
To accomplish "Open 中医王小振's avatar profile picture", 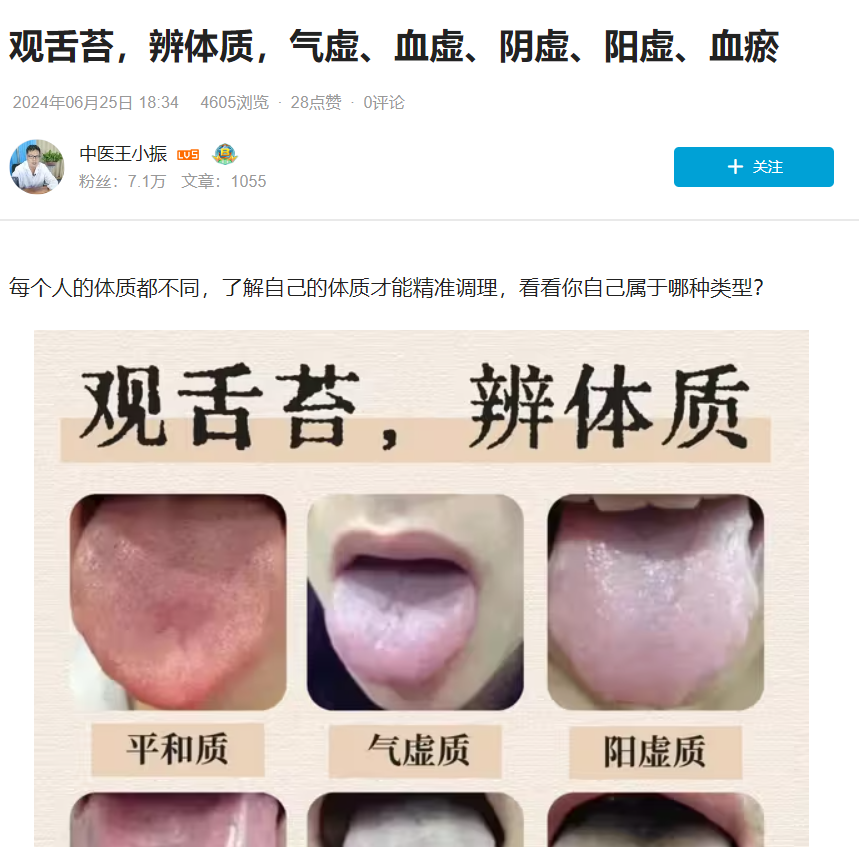I will tap(37, 167).
